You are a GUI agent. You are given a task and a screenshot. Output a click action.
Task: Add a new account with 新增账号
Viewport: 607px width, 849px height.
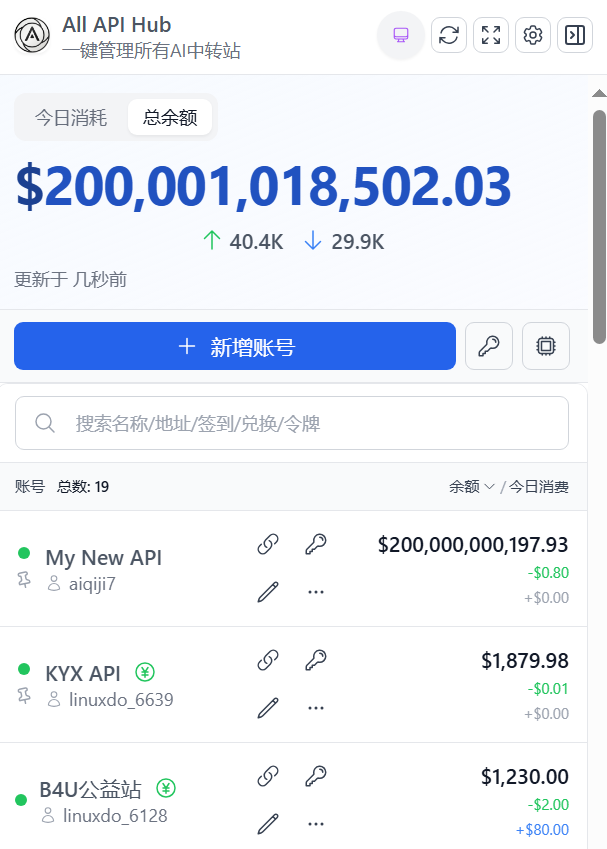pyautogui.click(x=235, y=346)
